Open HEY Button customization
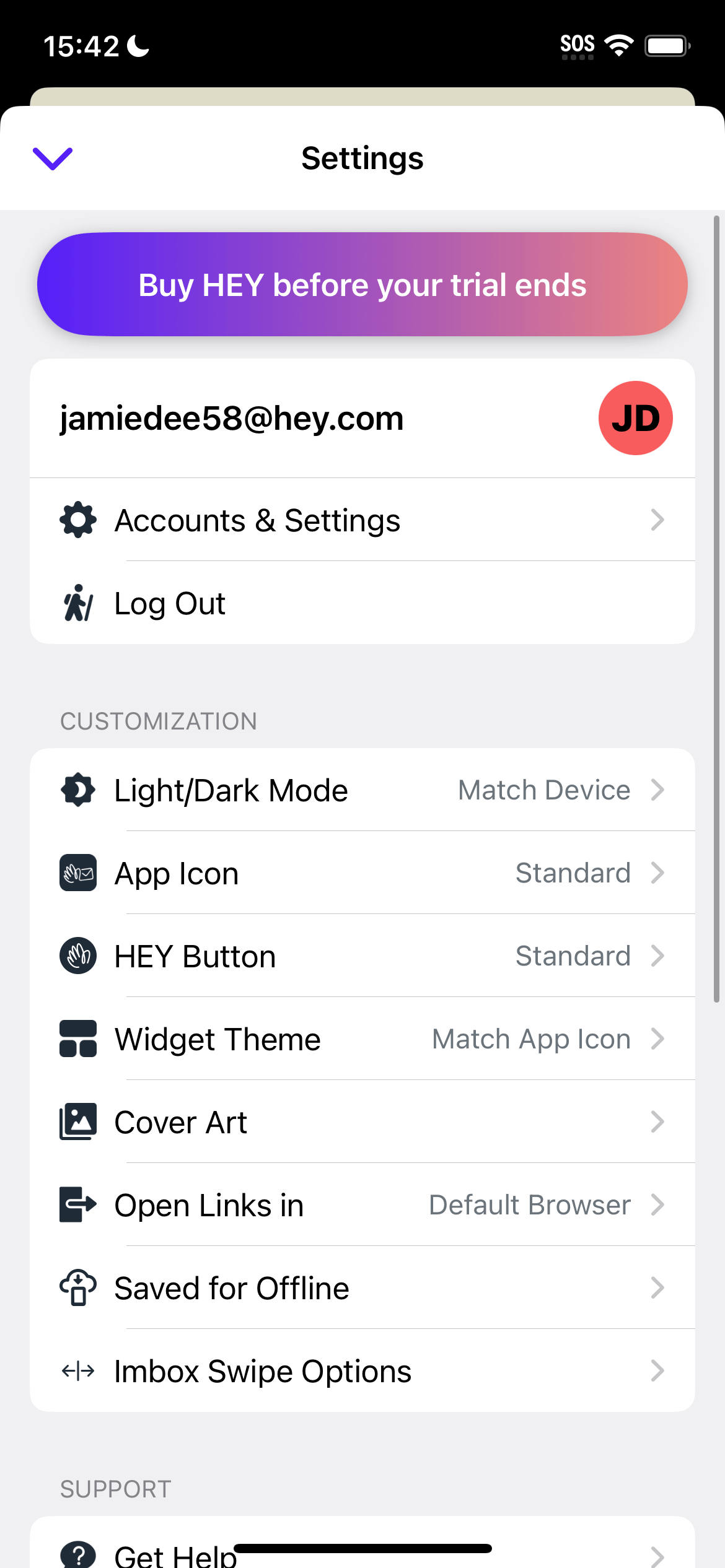Viewport: 725px width, 1568px height. click(362, 956)
